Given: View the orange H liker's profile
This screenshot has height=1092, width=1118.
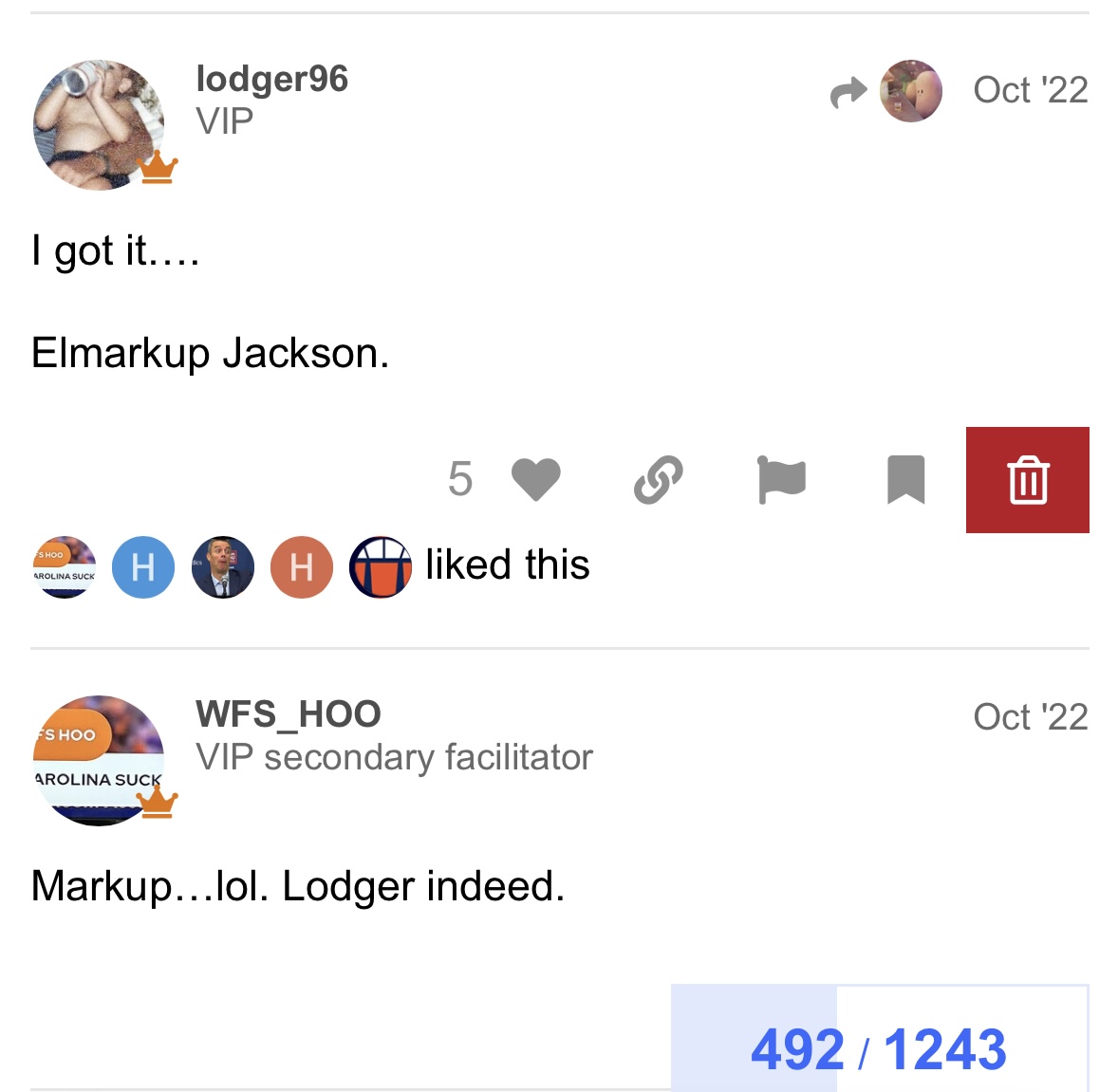Looking at the screenshot, I should [x=302, y=567].
